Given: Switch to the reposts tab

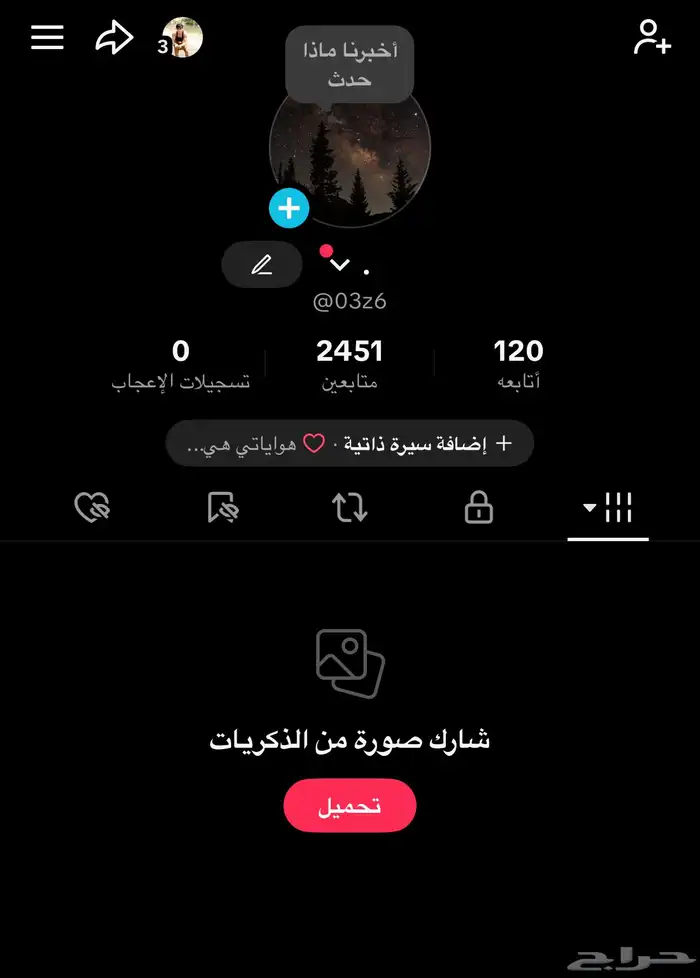Looking at the screenshot, I should [x=350, y=508].
